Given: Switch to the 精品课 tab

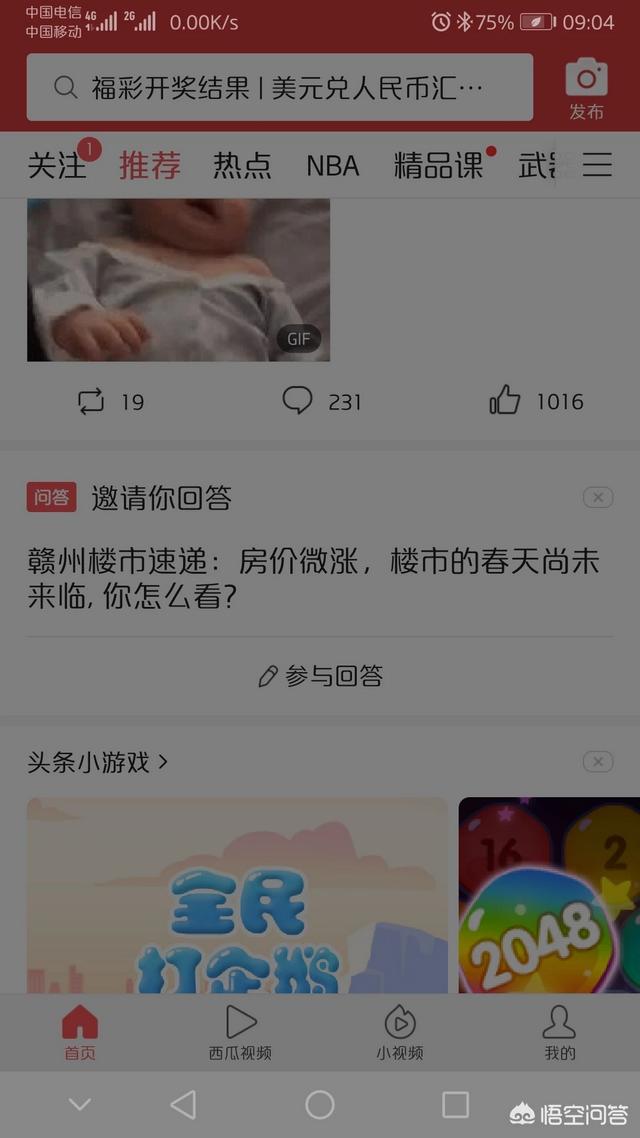Looking at the screenshot, I should pyautogui.click(x=438, y=165).
